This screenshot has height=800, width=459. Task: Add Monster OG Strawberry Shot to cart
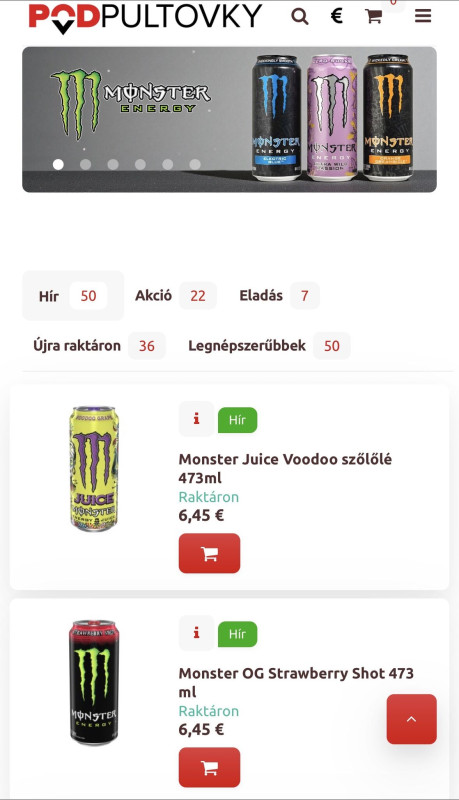pyautogui.click(x=209, y=768)
